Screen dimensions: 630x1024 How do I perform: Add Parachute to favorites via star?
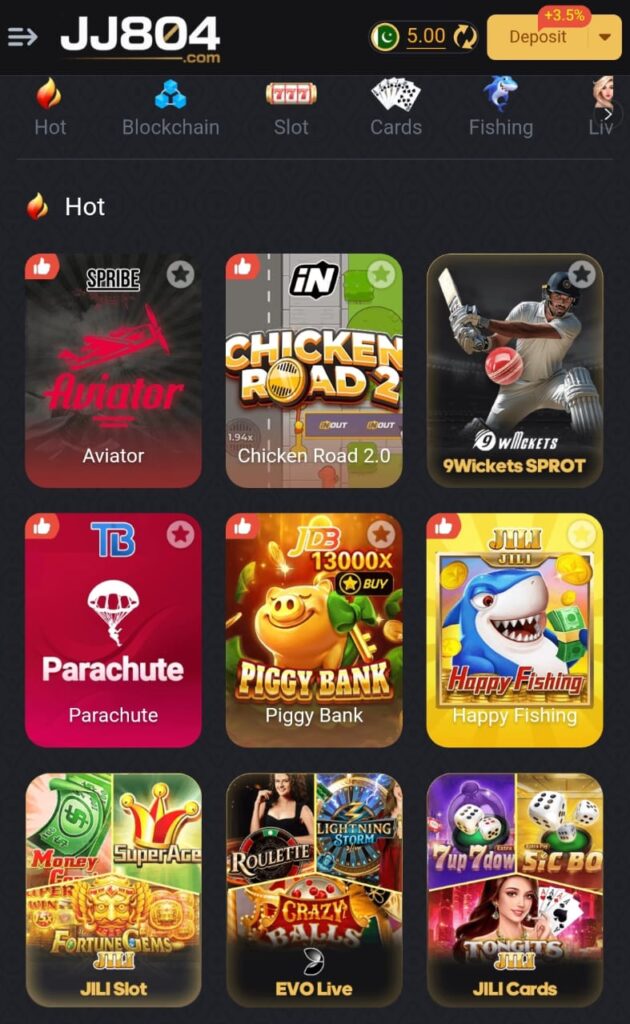click(x=180, y=534)
